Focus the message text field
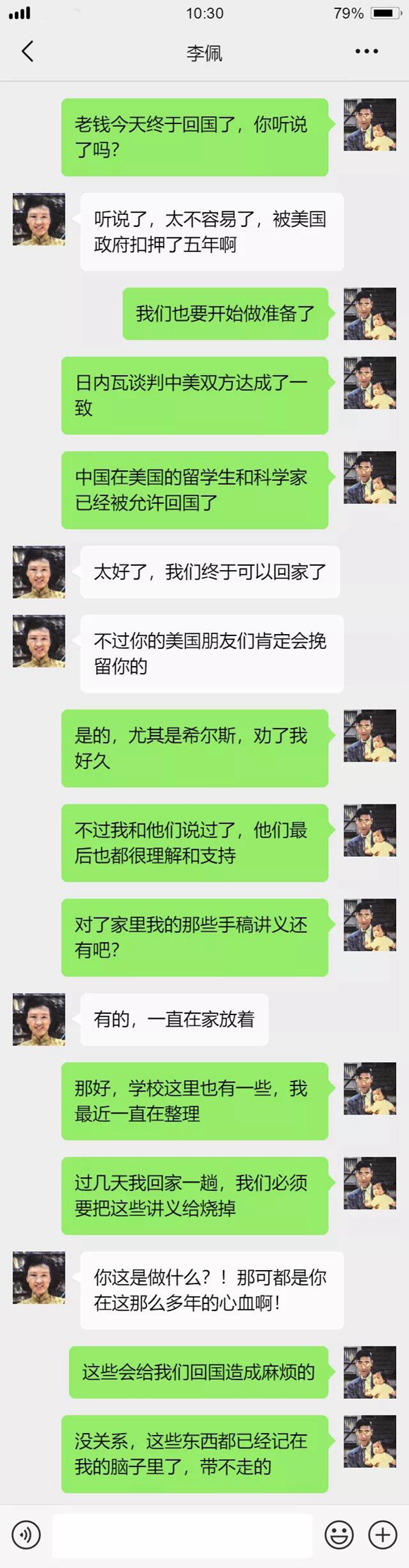The image size is (409, 1568). pos(182,1535)
